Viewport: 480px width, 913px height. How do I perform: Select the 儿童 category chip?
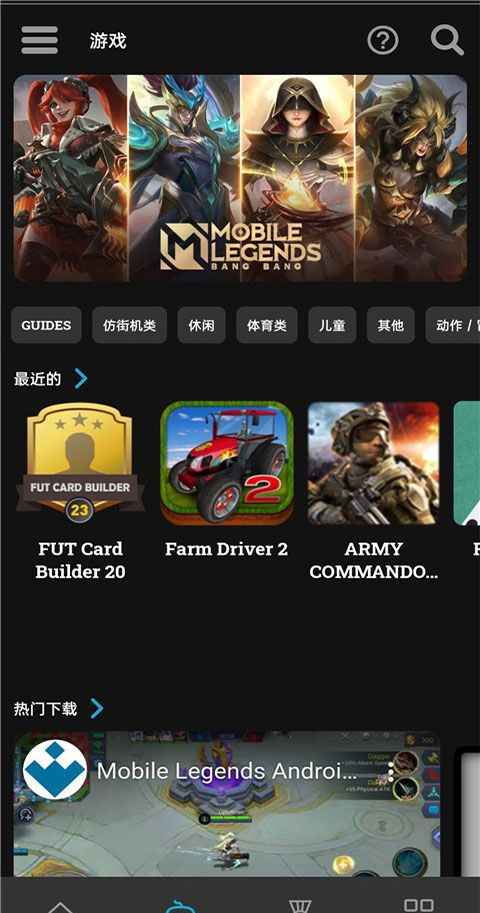(332, 325)
